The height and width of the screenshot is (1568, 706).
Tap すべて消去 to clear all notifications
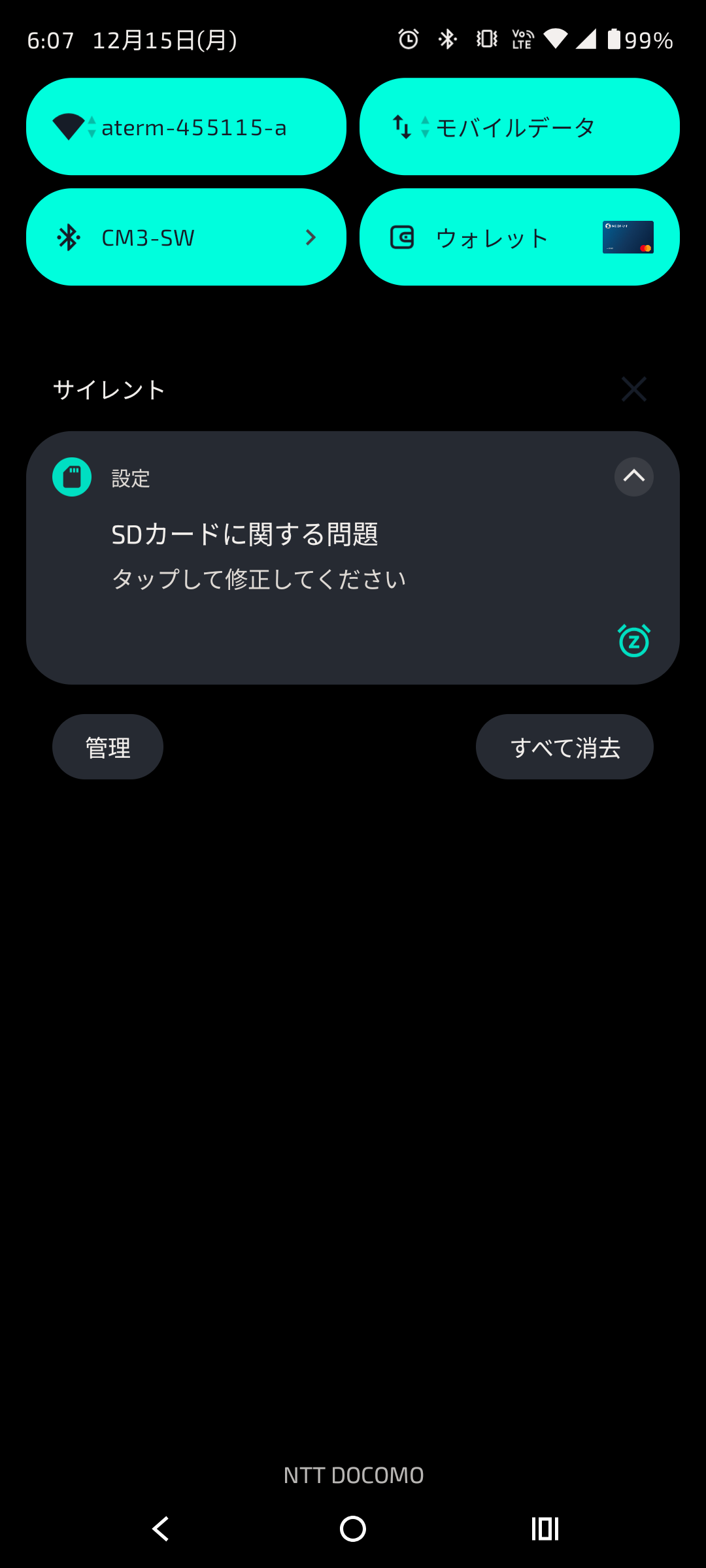click(564, 747)
